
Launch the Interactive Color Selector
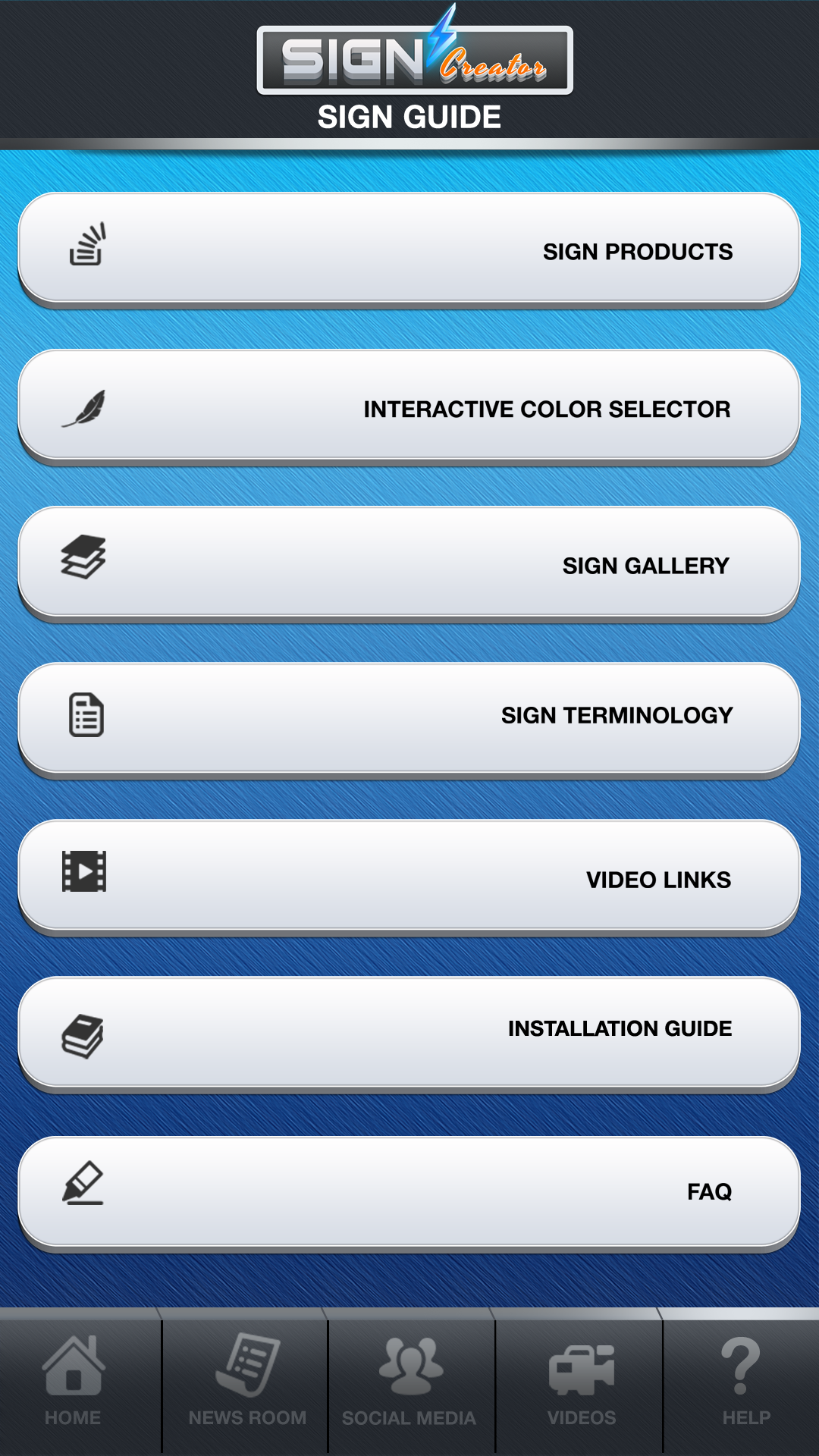pos(409,406)
